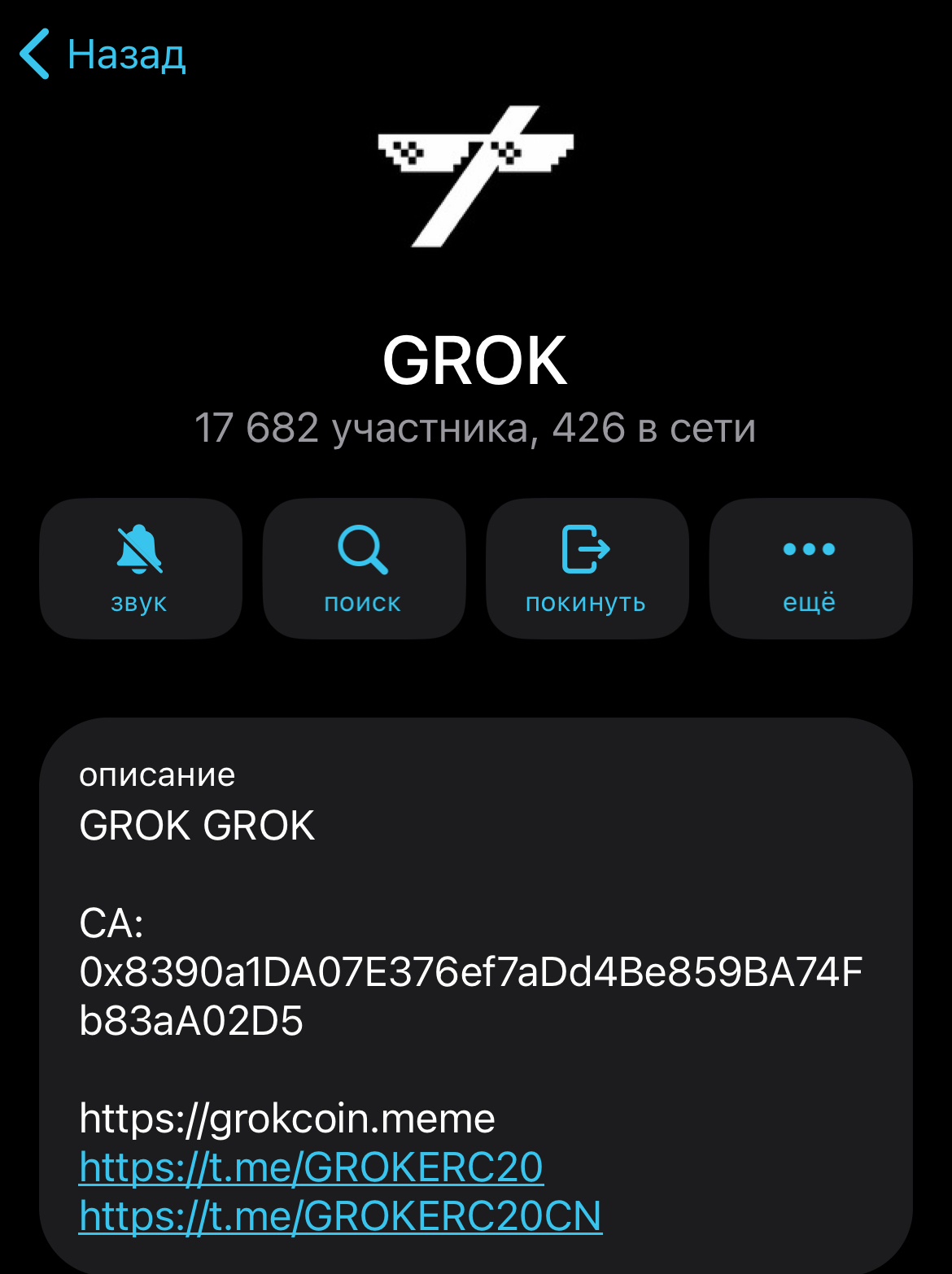The height and width of the screenshot is (1274, 952).
Task: Search in this group via поиск
Action: coord(363,568)
